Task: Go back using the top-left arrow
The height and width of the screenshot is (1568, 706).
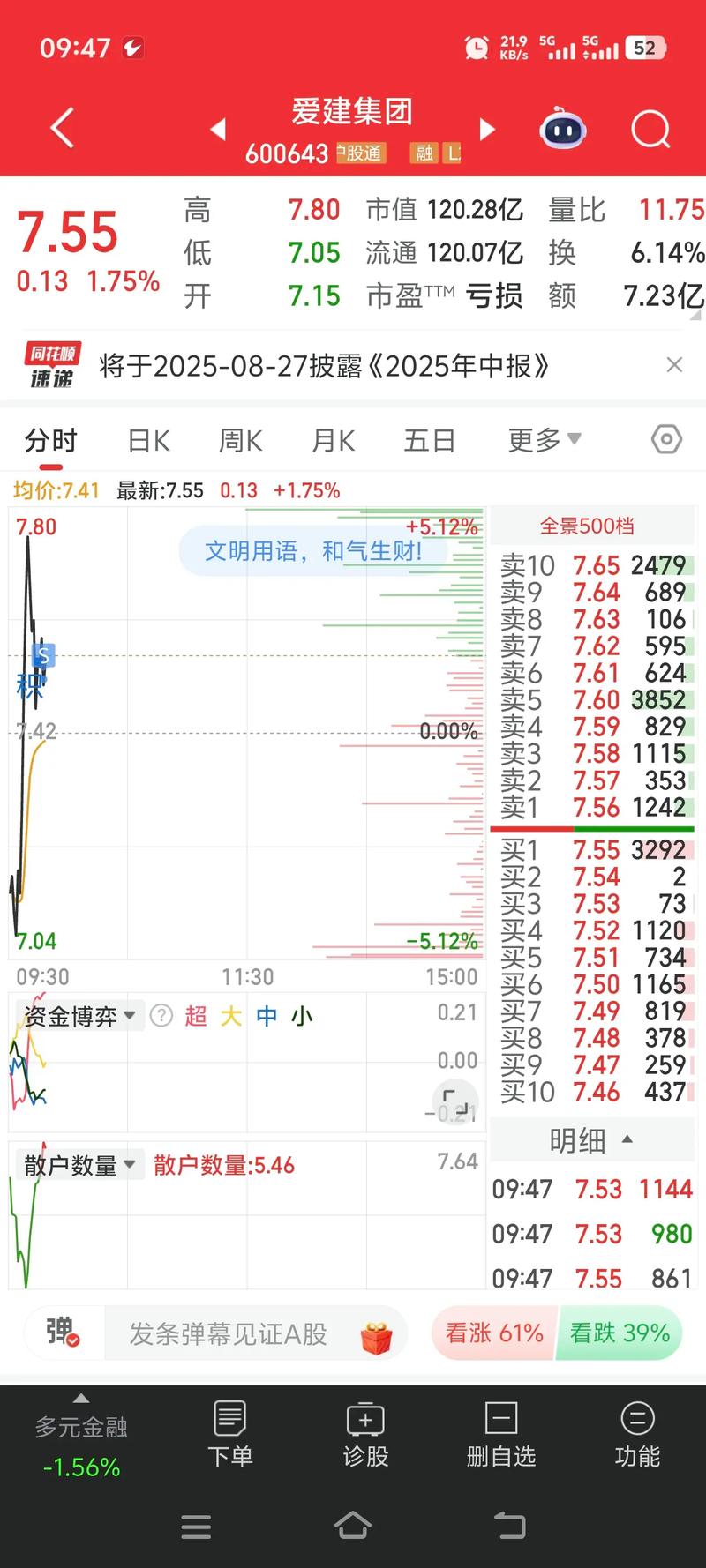Action: point(62,129)
